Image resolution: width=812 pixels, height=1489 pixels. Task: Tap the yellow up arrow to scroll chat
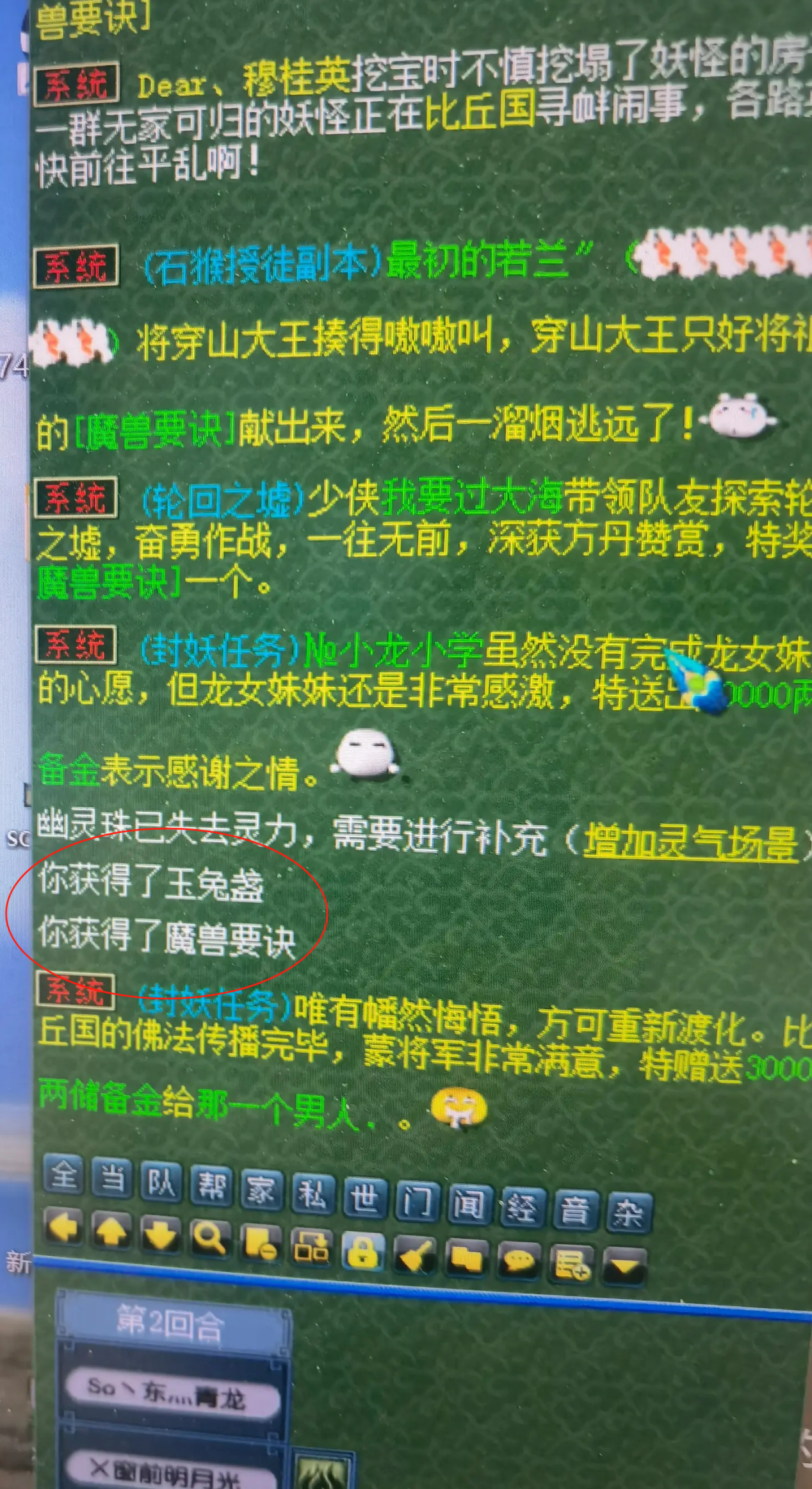tap(112, 1231)
